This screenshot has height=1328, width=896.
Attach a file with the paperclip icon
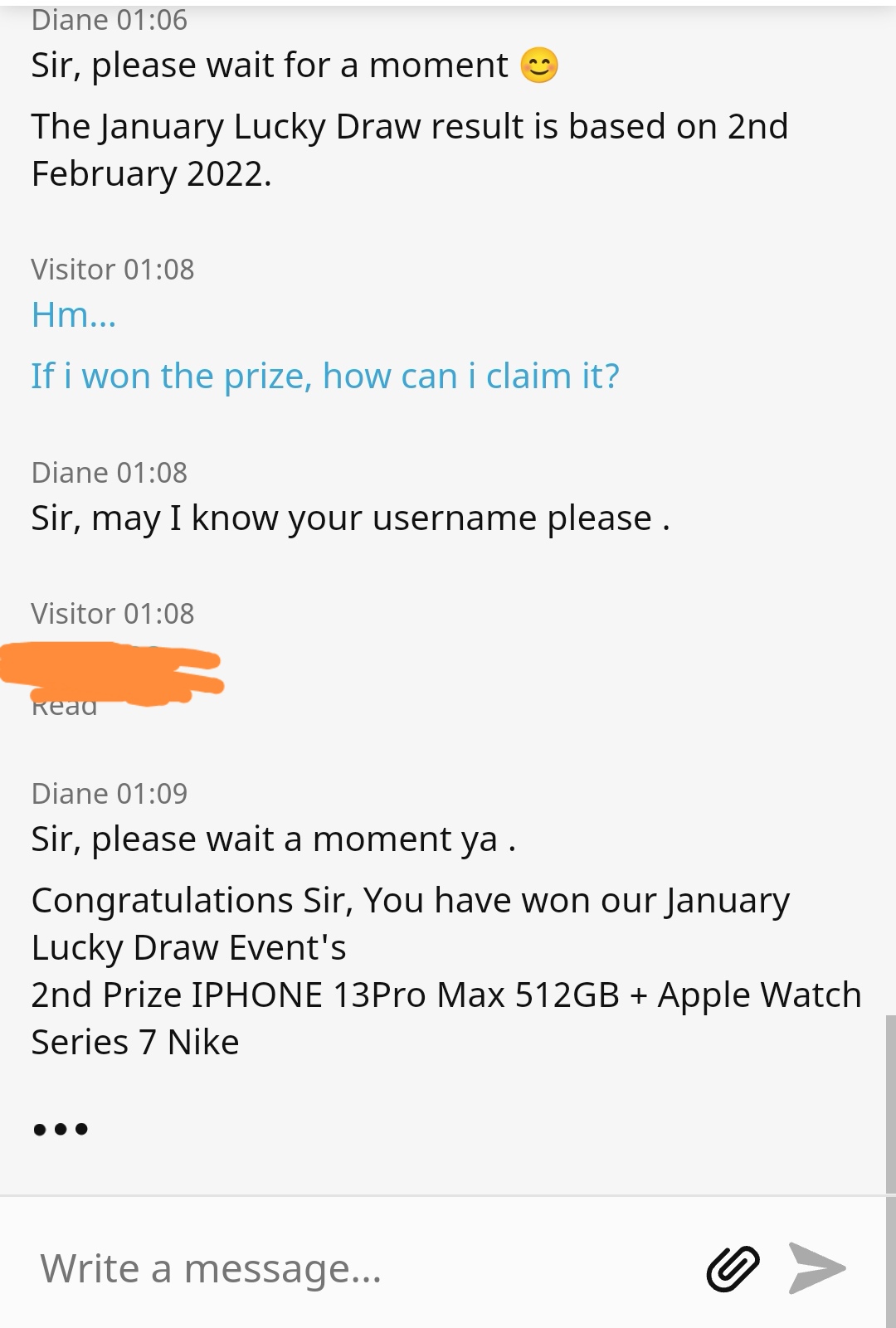coord(733,1268)
